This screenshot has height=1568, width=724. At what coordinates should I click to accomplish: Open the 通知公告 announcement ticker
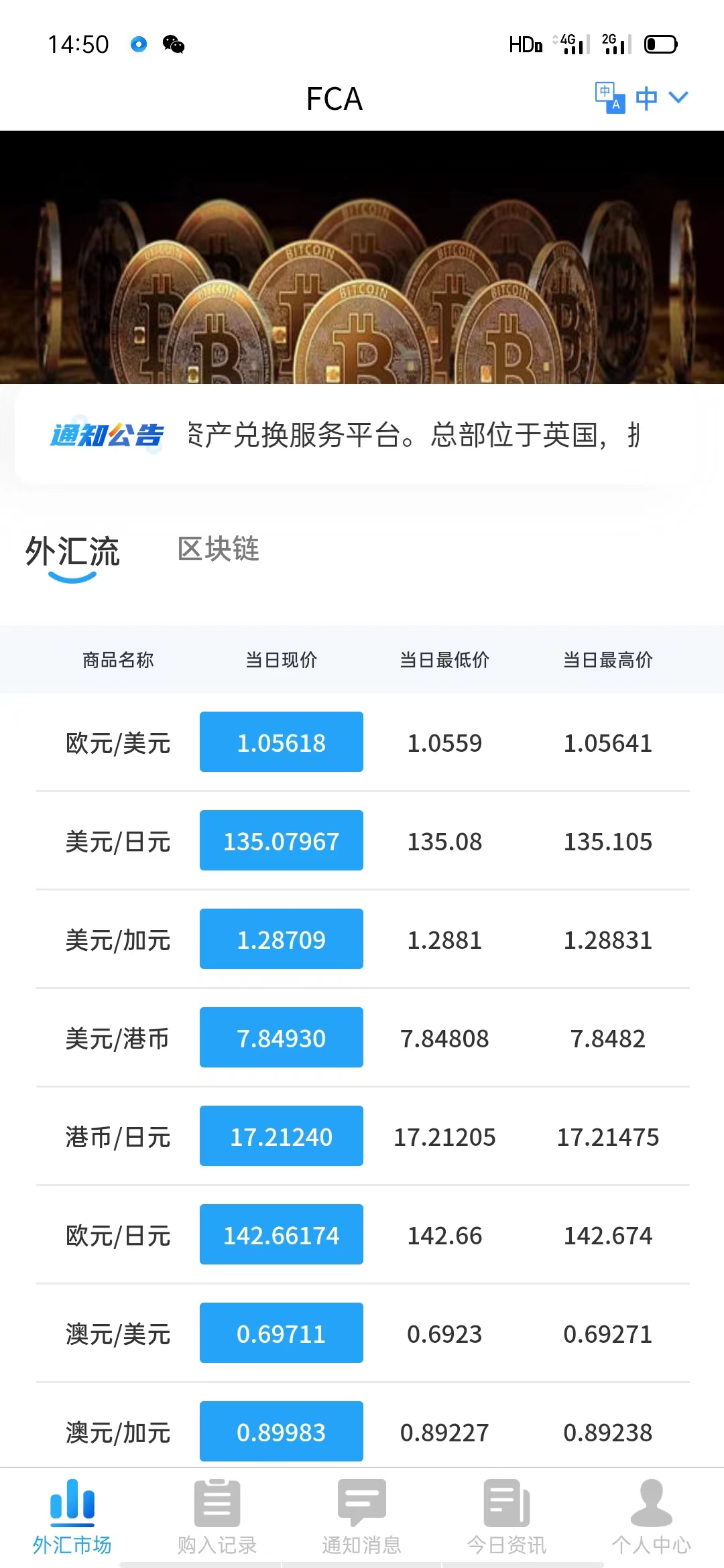[x=362, y=435]
